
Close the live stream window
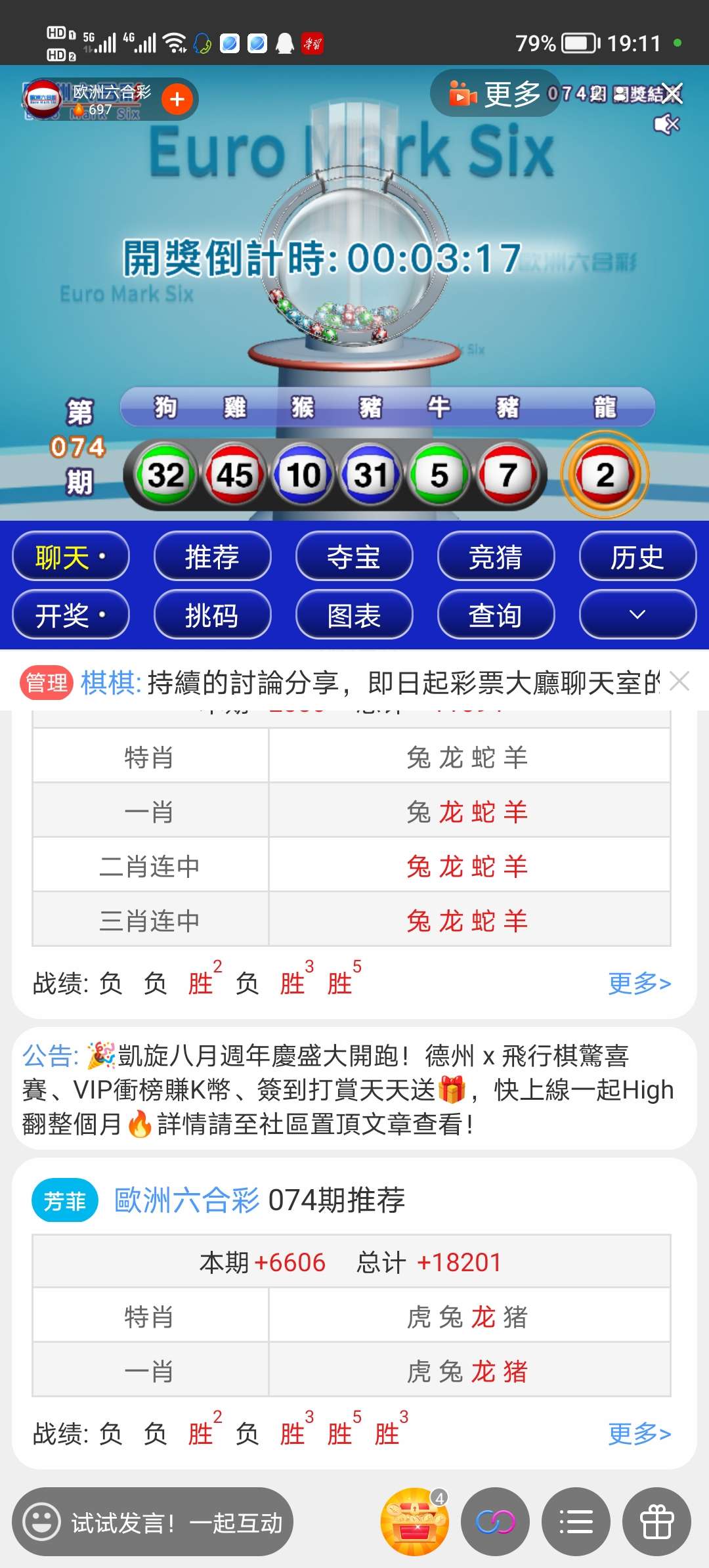(672, 93)
